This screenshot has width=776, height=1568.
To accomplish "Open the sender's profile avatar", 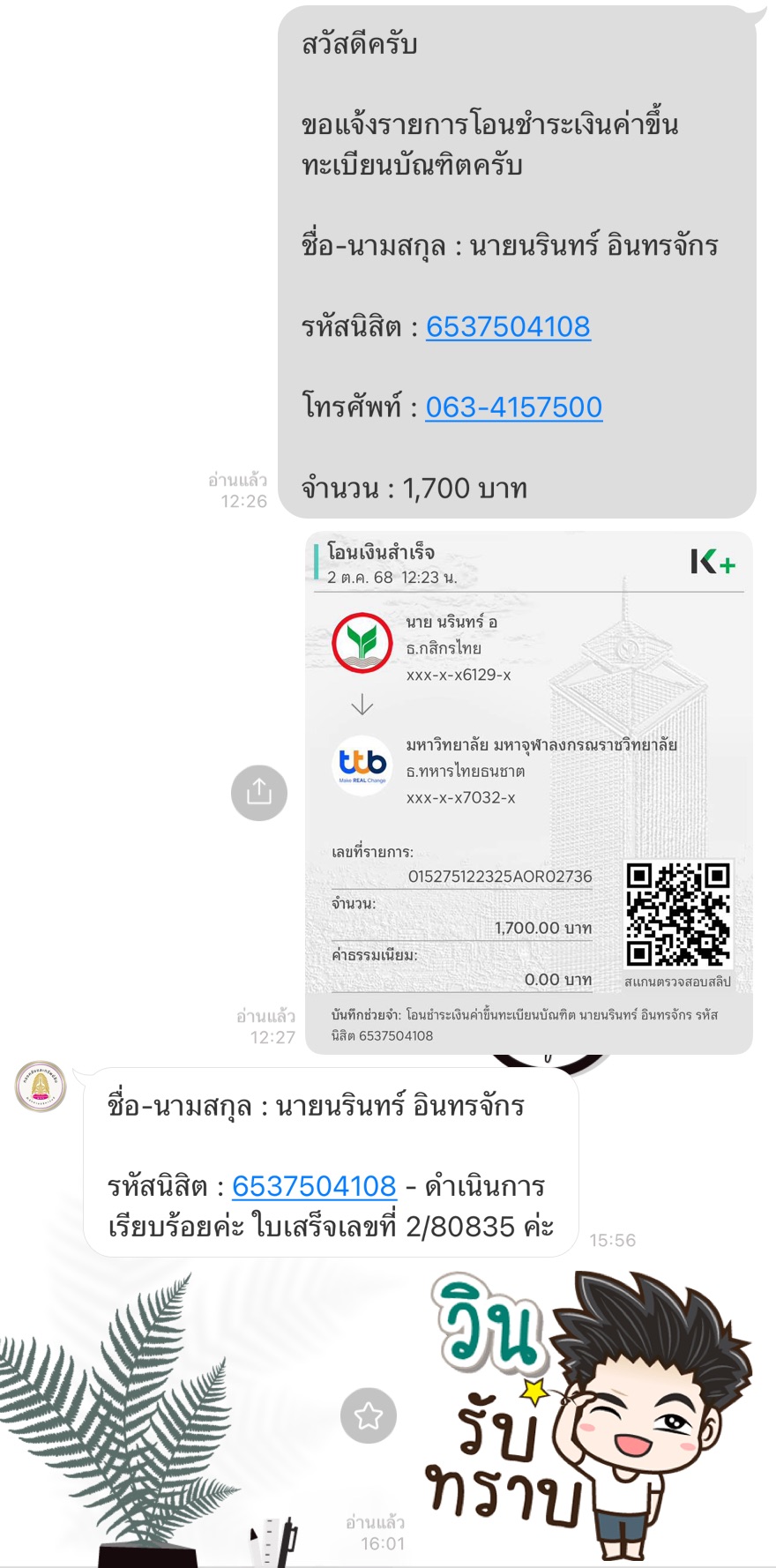I will pos(41,1086).
